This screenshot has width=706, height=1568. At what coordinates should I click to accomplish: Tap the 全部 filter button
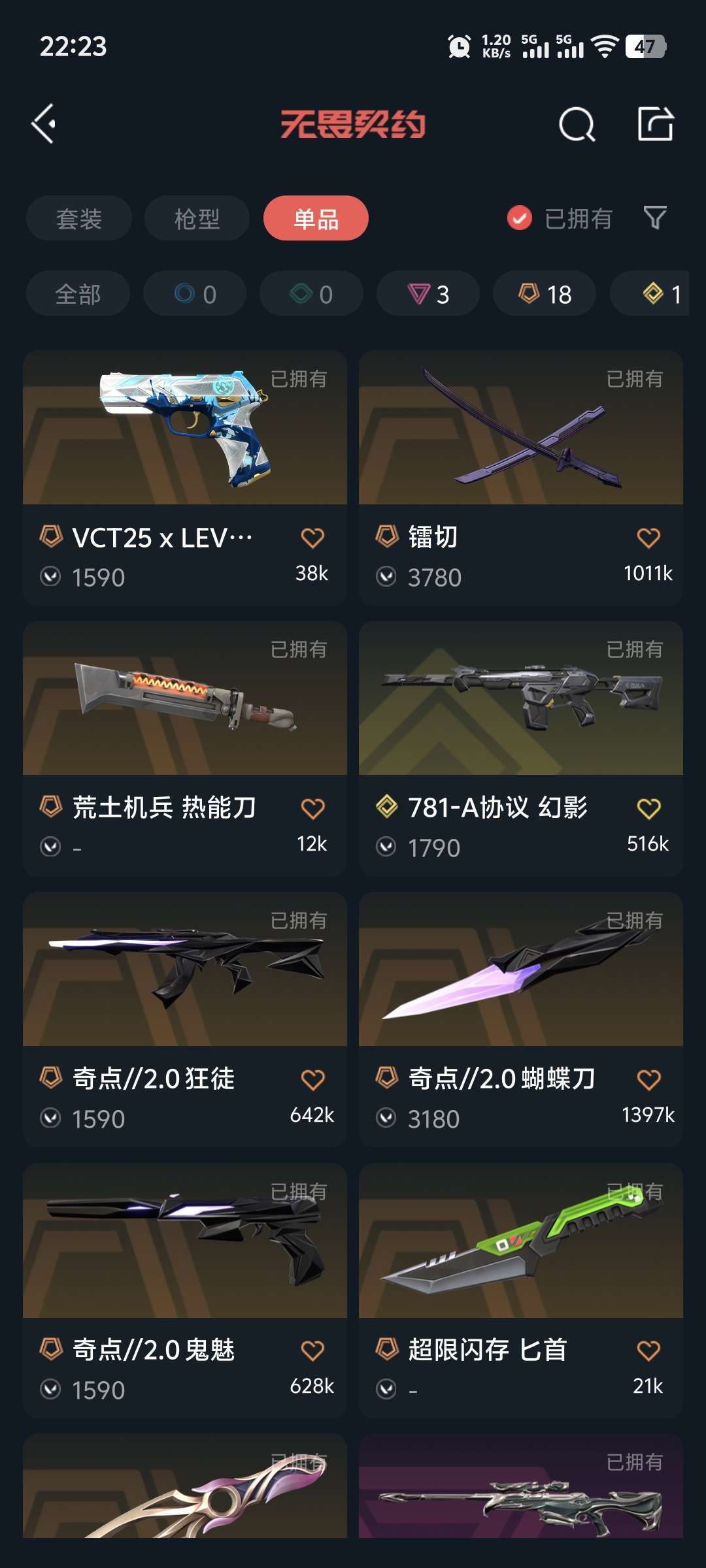(77, 293)
